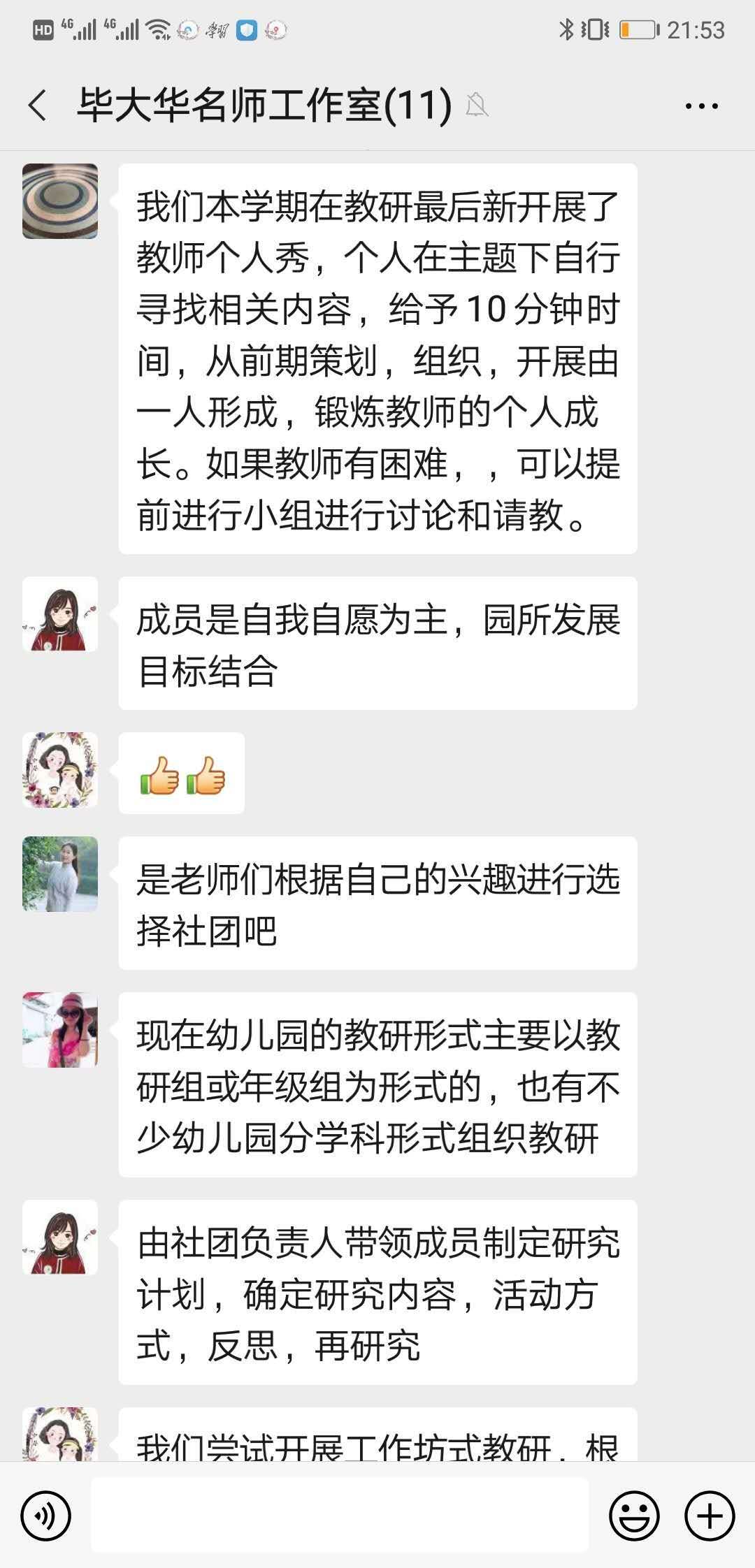The width and height of the screenshot is (755, 1568).
Task: Open avatar beside 由社团负责人带领 message
Action: pyautogui.click(x=60, y=1237)
